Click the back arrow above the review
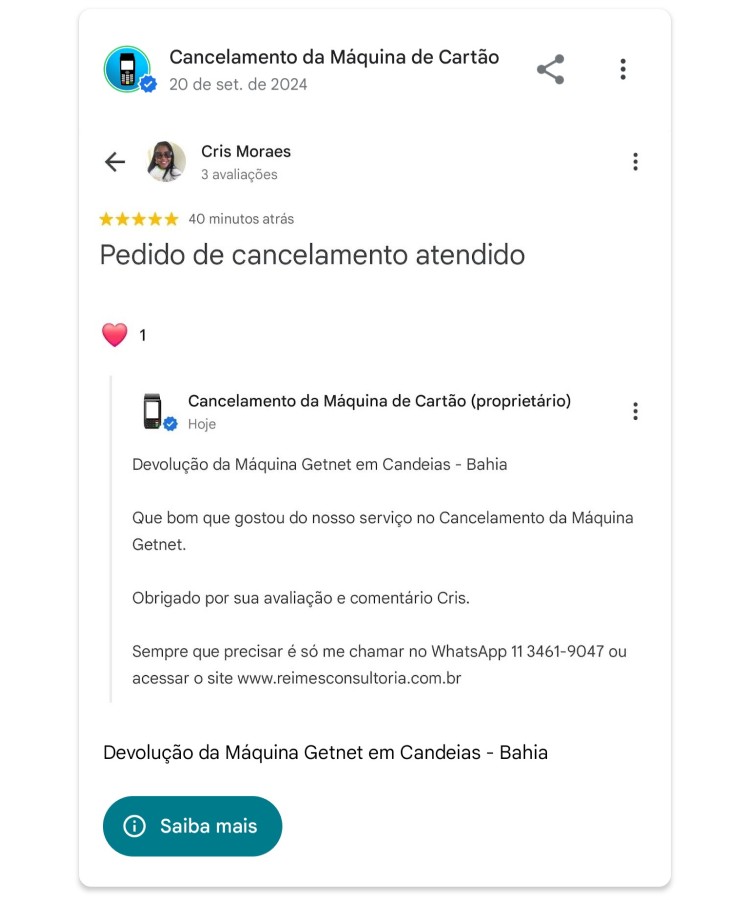The width and height of the screenshot is (750, 900). tap(114, 160)
